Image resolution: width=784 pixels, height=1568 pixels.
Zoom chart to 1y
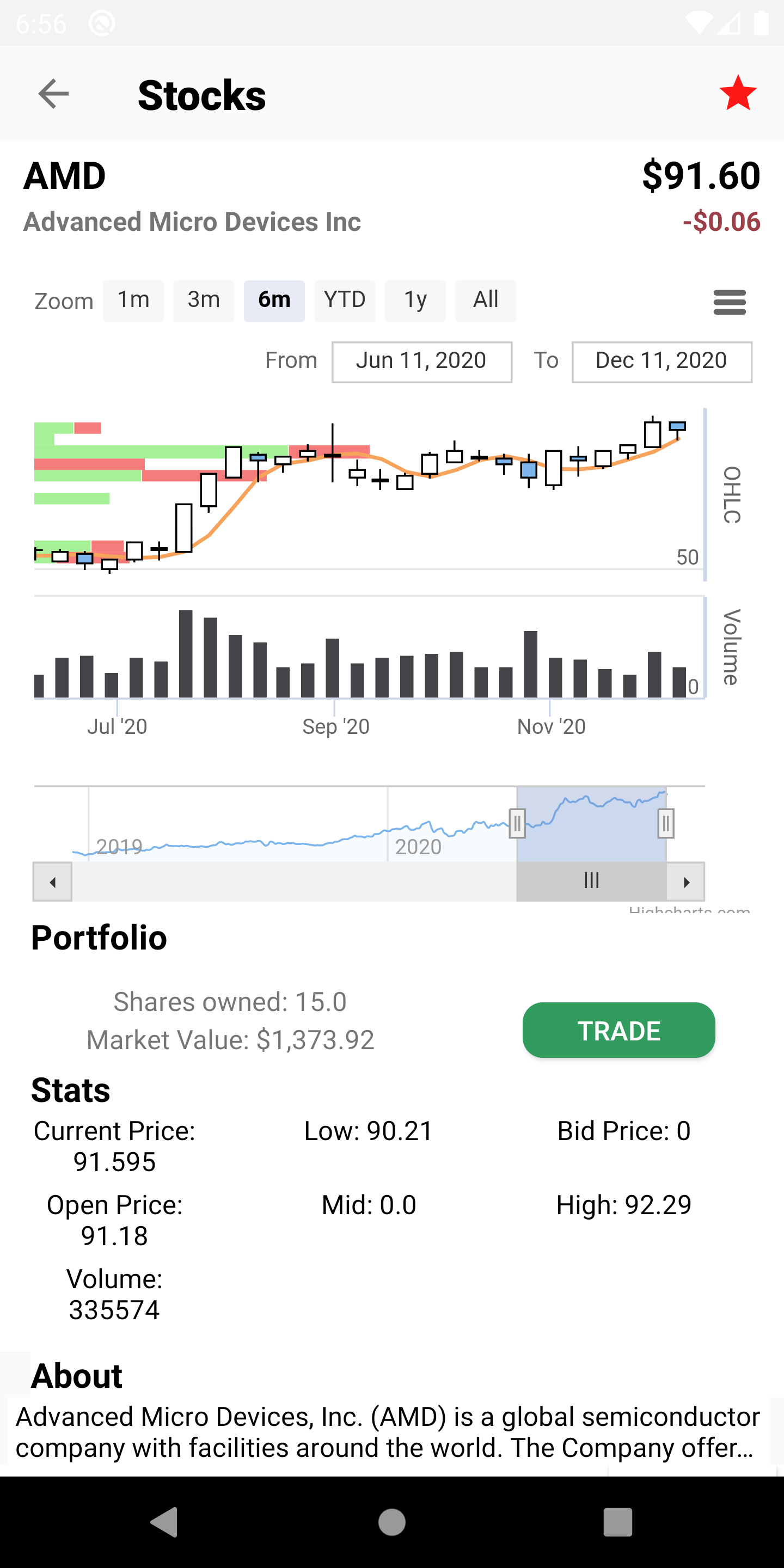[x=415, y=301]
